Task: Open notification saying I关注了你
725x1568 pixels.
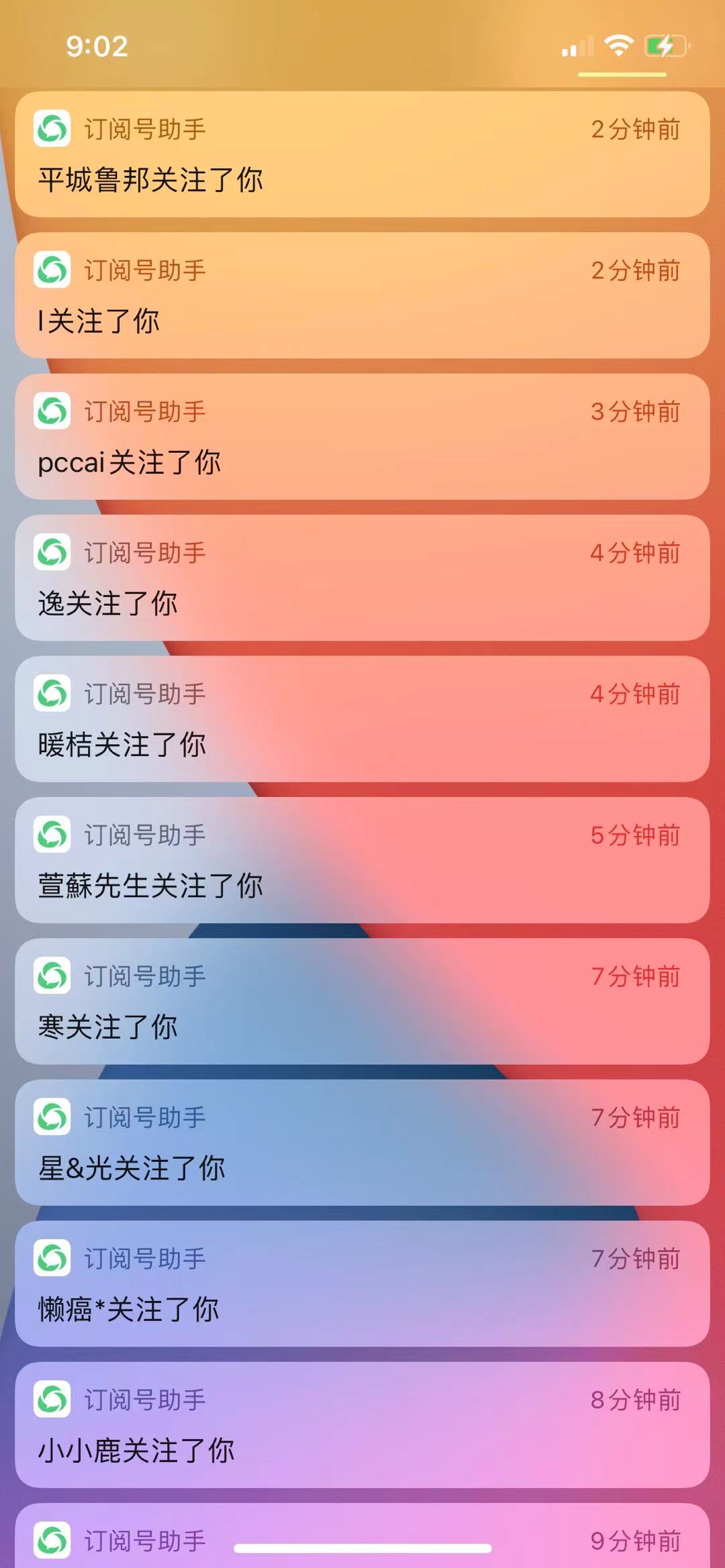Action: click(x=362, y=295)
